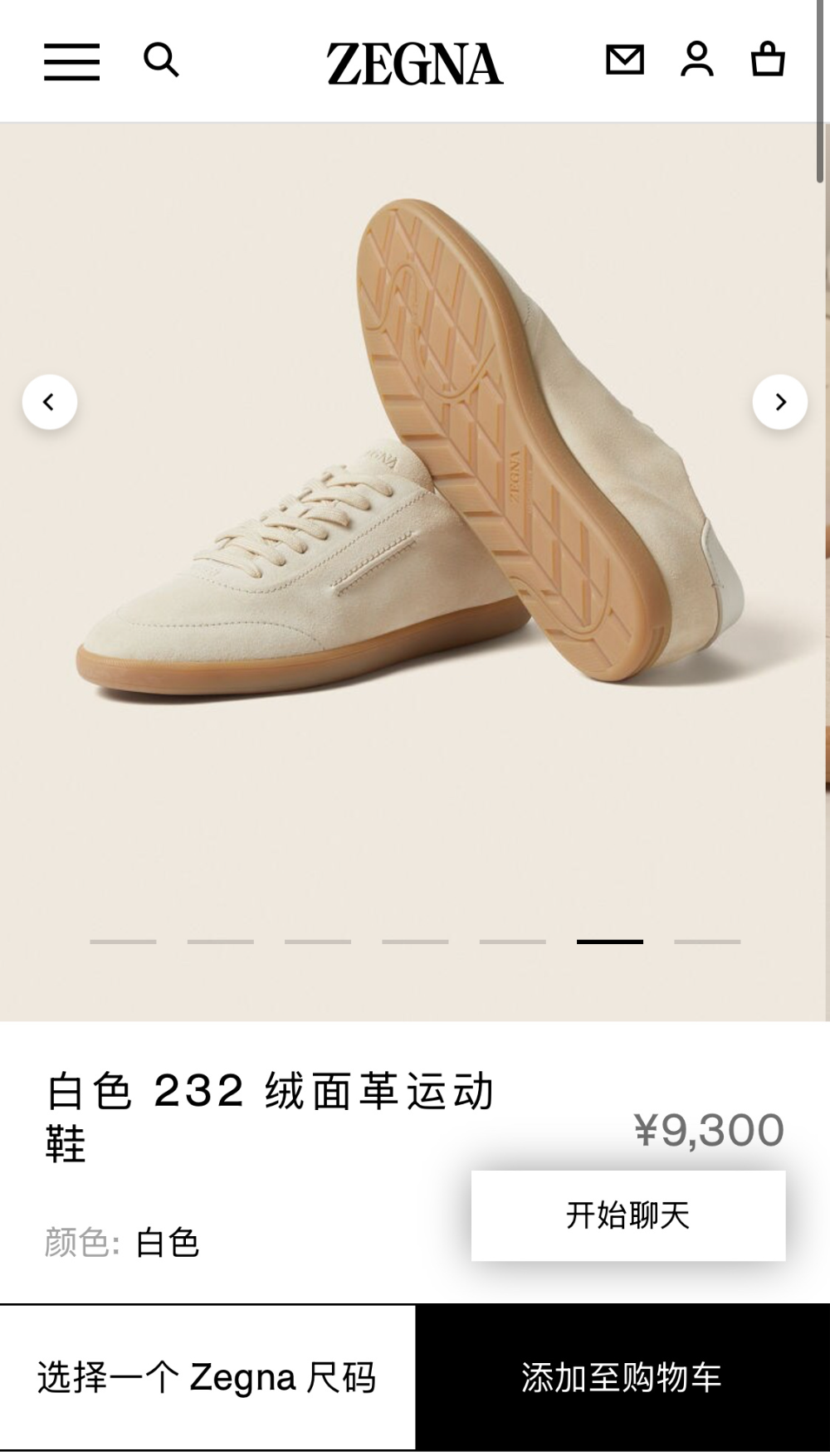The width and height of the screenshot is (830, 1456).
Task: Add to cart with 添加至购物车
Action: (x=622, y=1378)
